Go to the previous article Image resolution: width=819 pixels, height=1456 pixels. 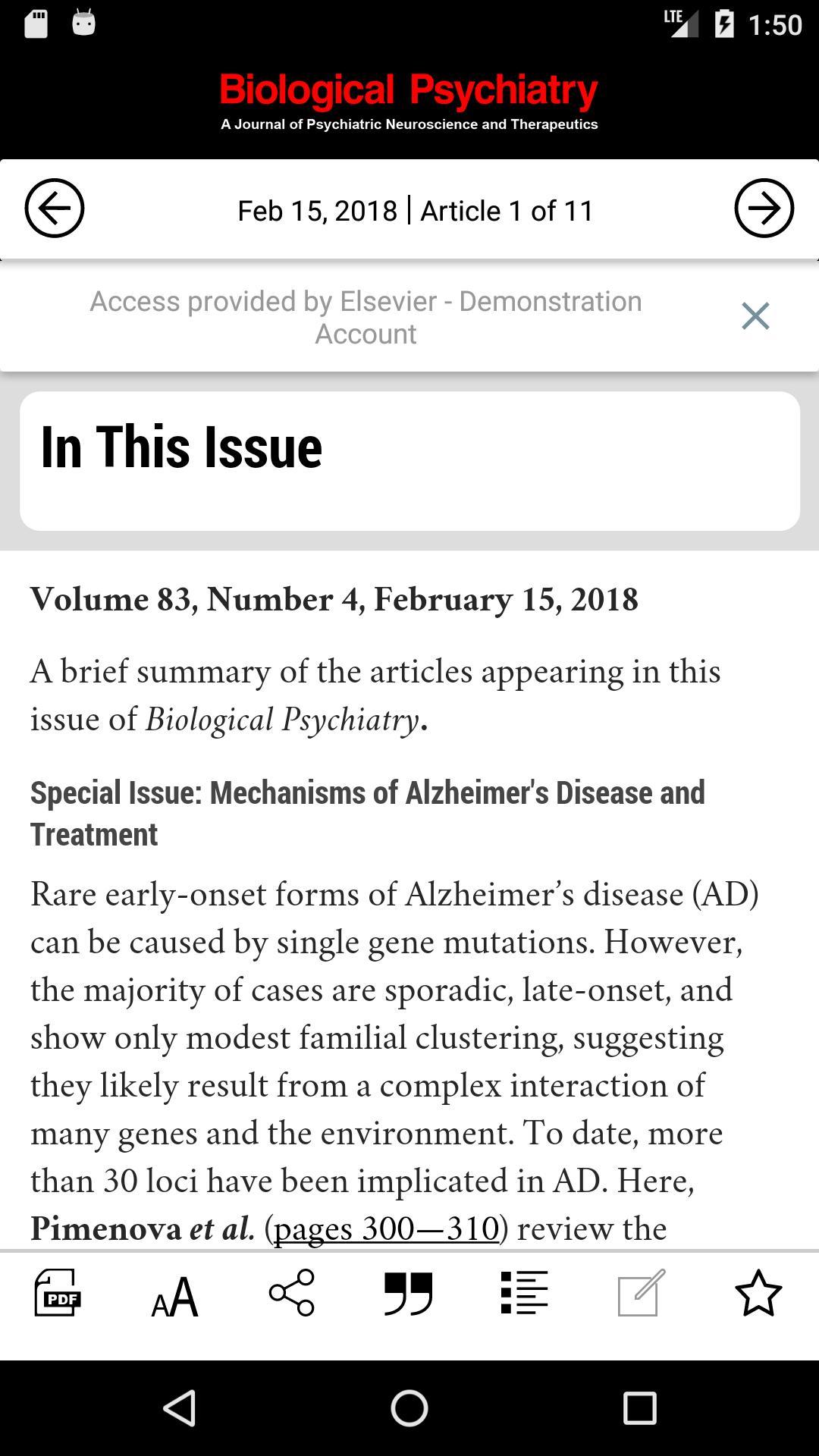tap(54, 208)
